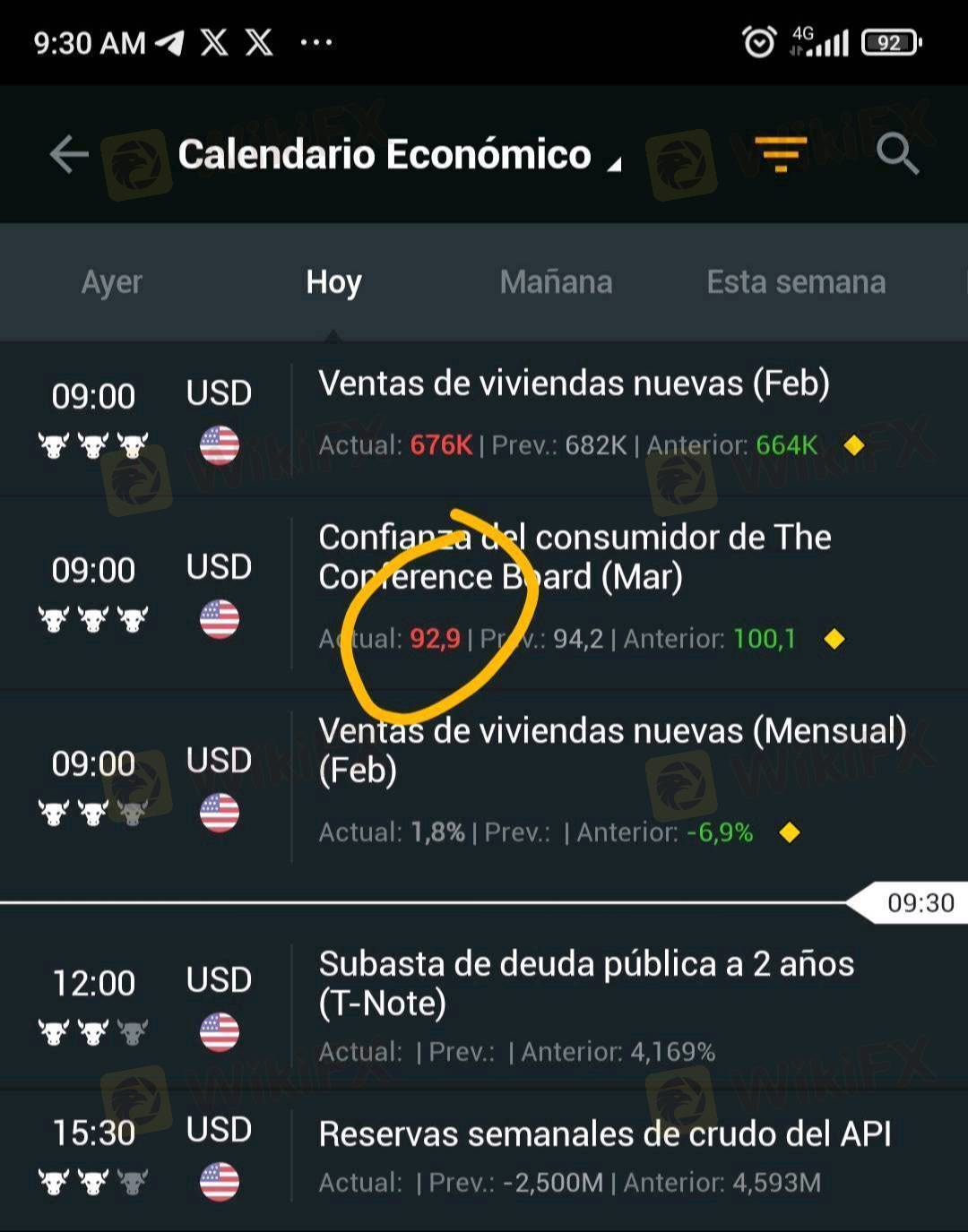The height and width of the screenshot is (1232, 968).
Task: Switch to the Ayer tab
Action: (112, 282)
